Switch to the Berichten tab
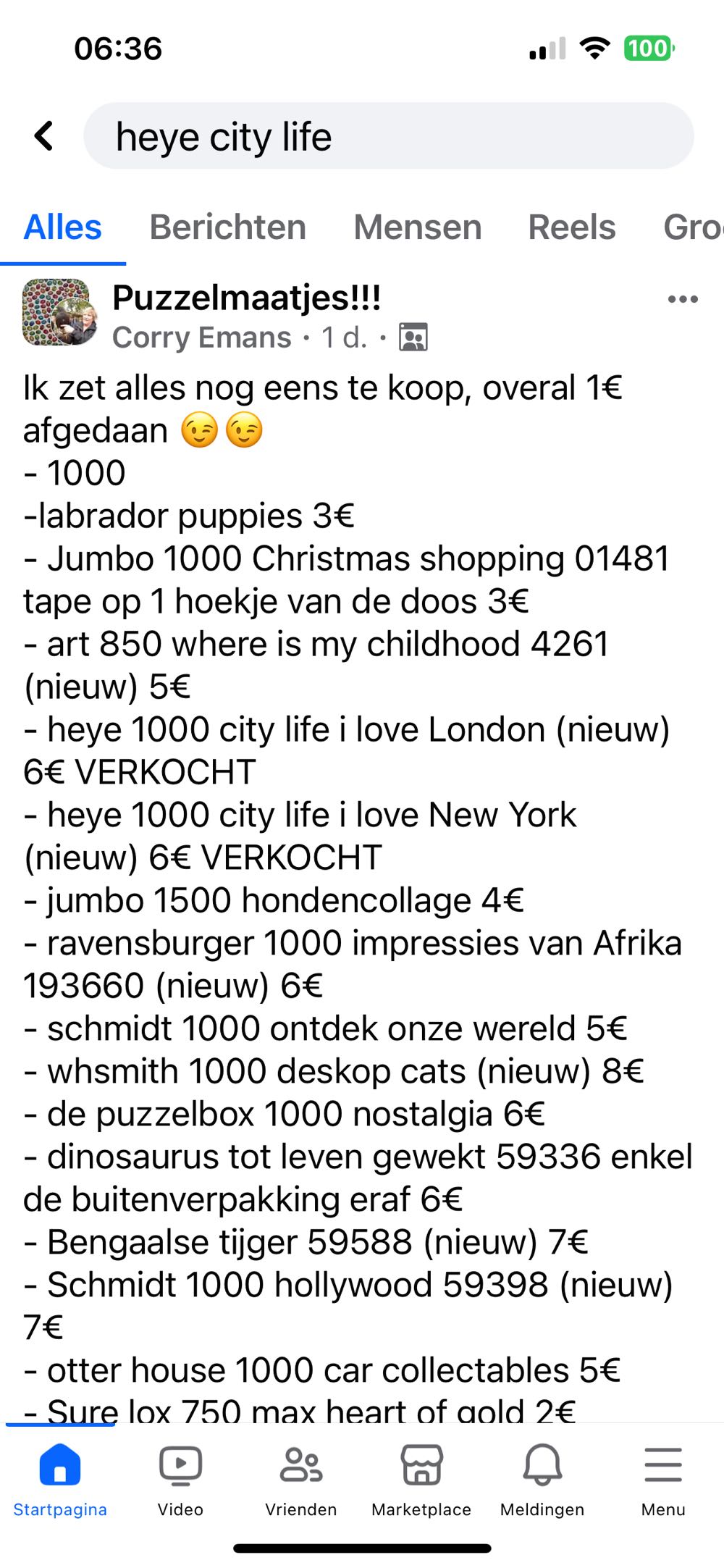Viewport: 724px width, 1568px height. click(x=227, y=227)
